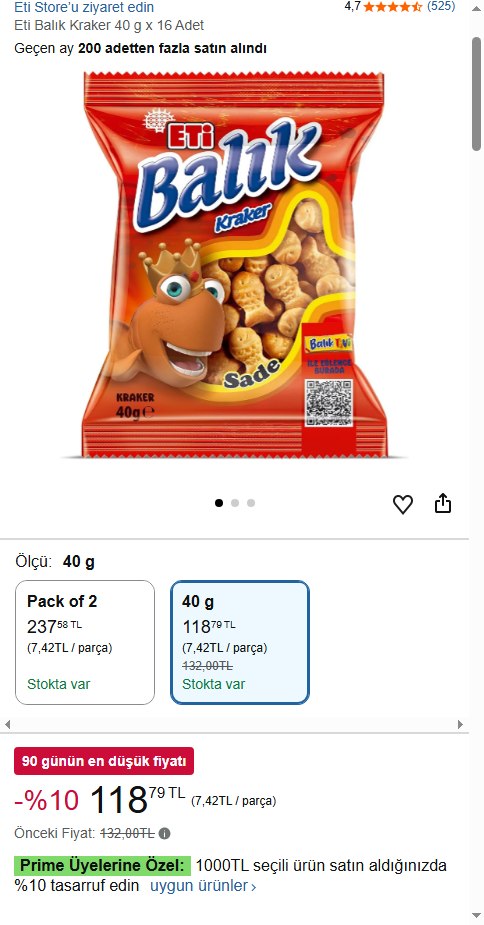Viewport: 484px width, 925px height.
Task: Add product to wishlist with heart icon
Action: 403,504
